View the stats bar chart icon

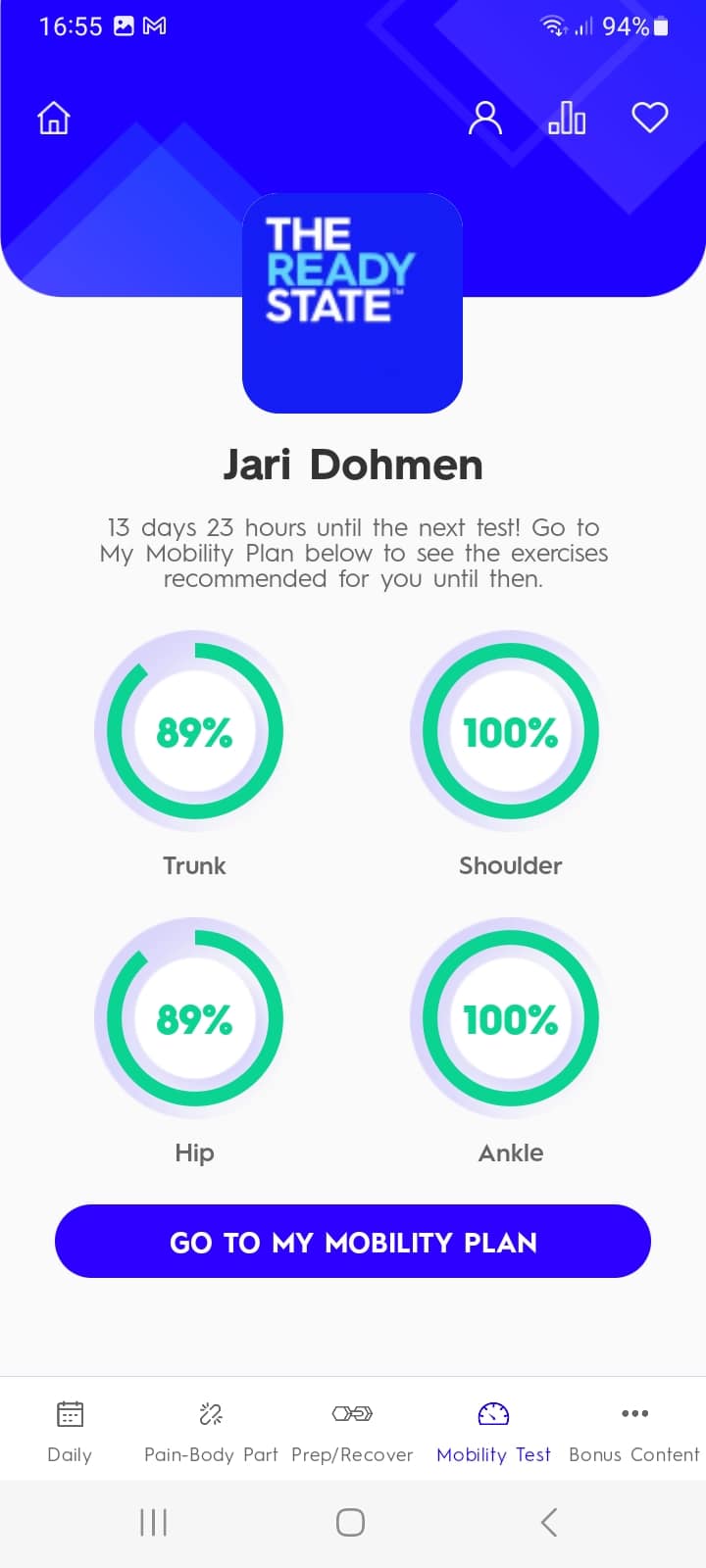(x=567, y=117)
